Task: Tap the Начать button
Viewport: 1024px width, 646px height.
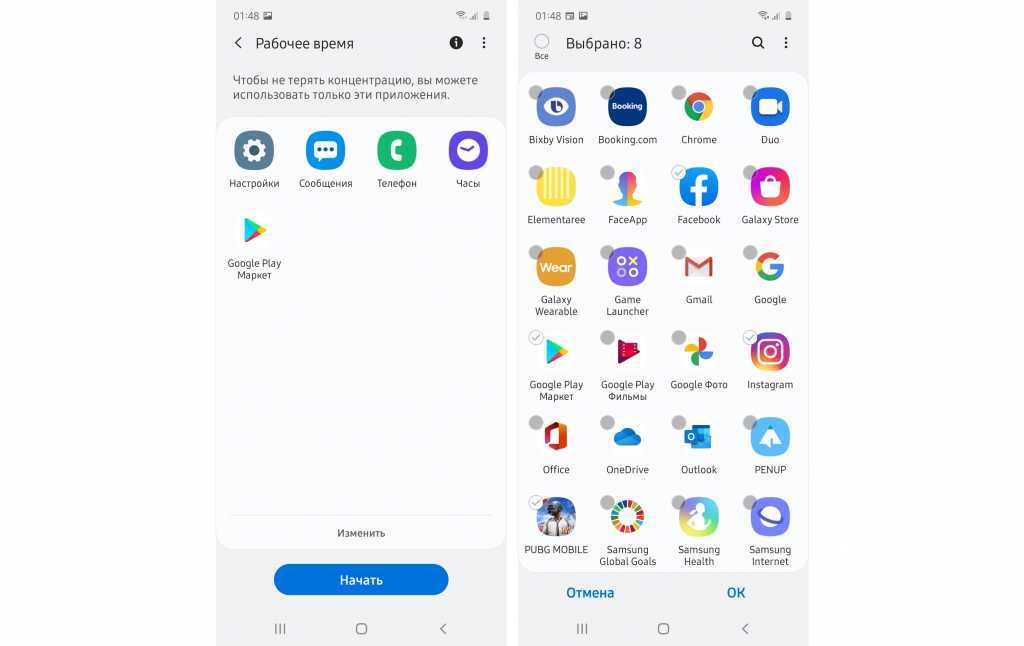Action: 361,580
